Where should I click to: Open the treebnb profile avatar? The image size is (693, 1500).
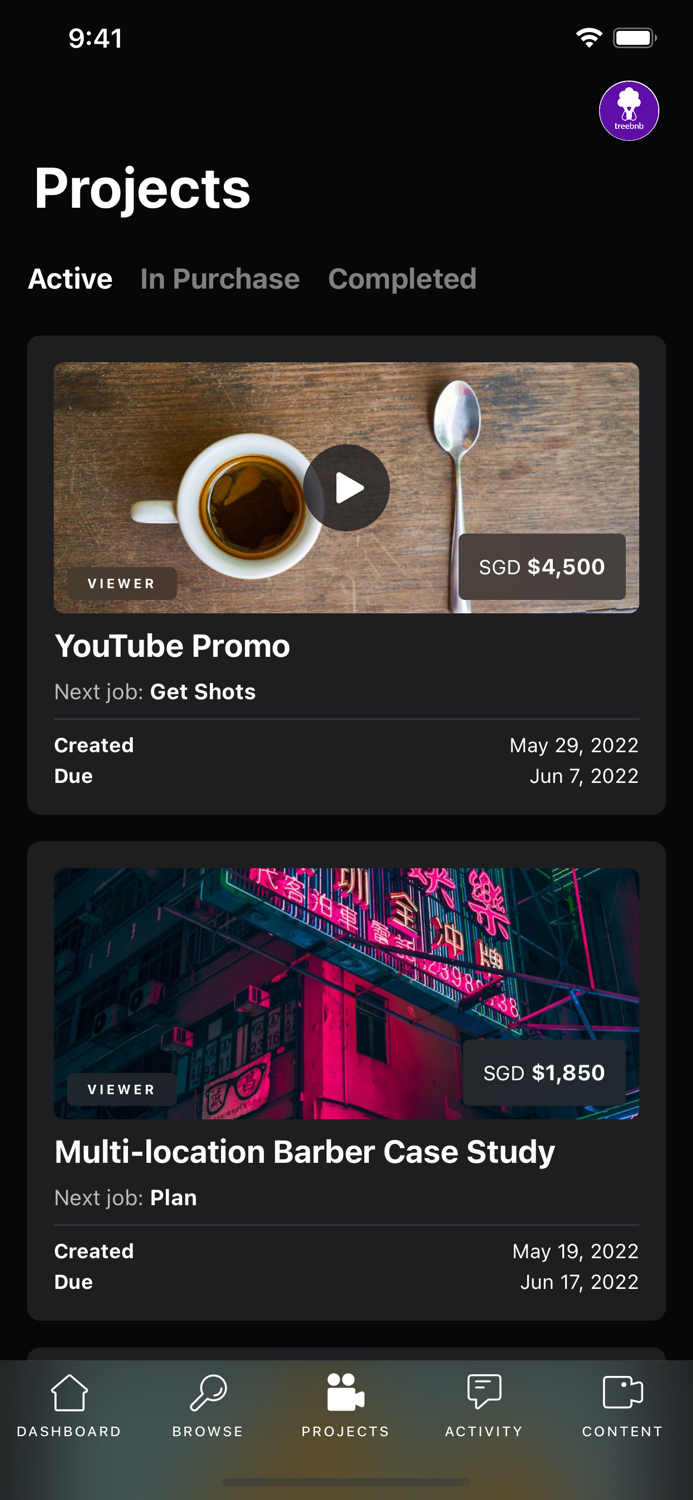[x=629, y=110]
